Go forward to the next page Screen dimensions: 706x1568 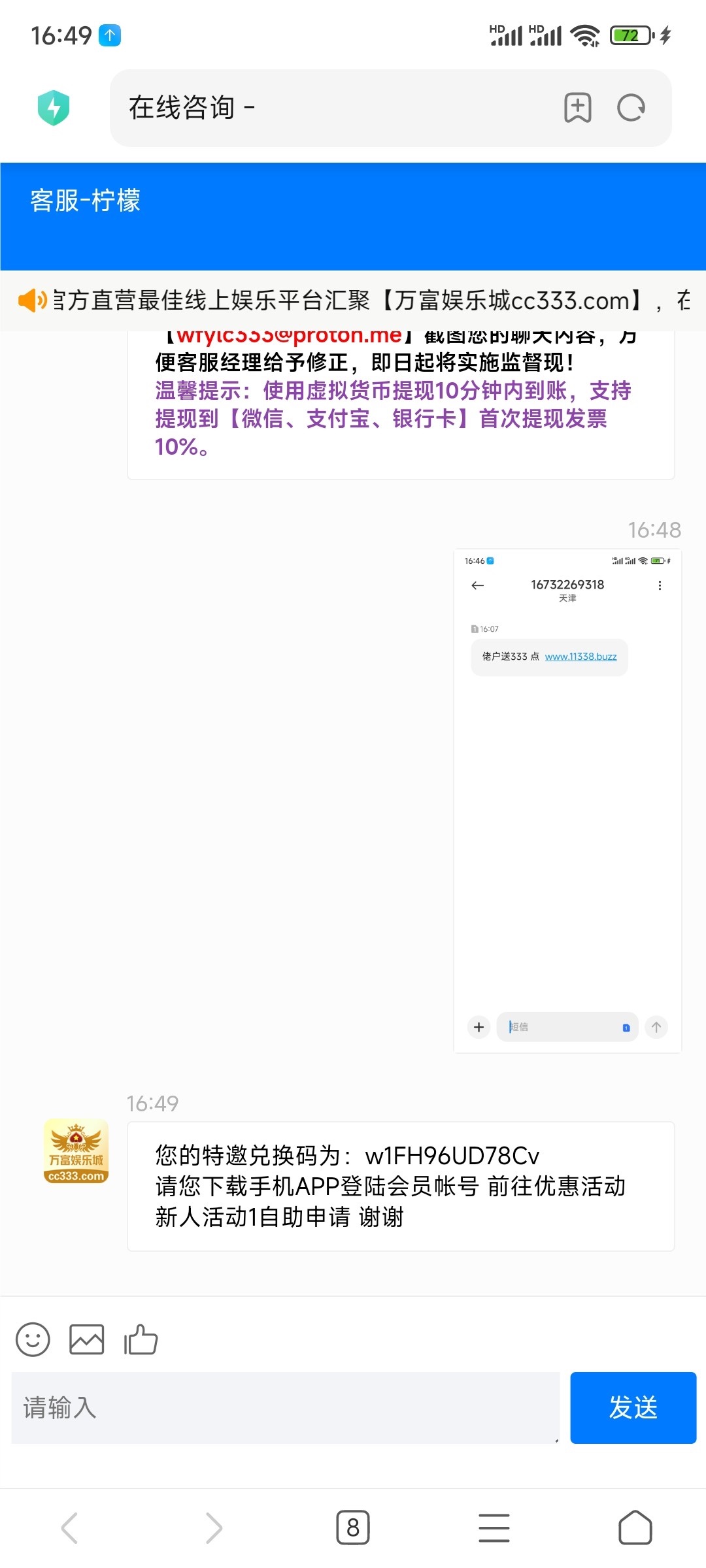213,1527
